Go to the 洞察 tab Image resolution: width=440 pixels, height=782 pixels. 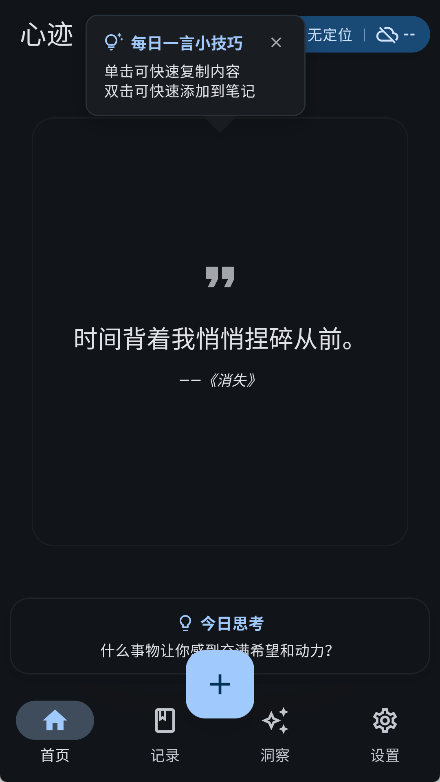tap(275, 732)
